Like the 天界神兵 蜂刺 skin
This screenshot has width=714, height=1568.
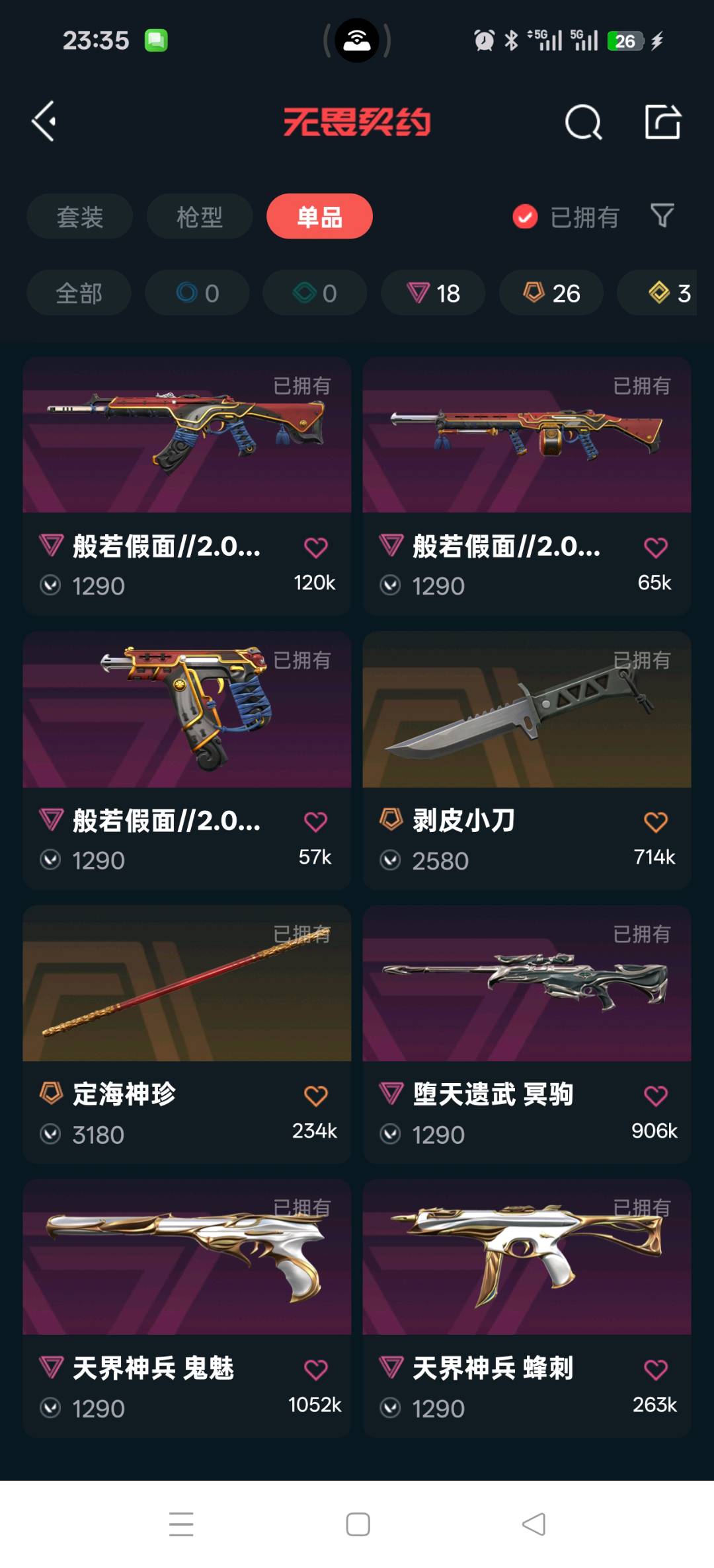click(x=655, y=1370)
